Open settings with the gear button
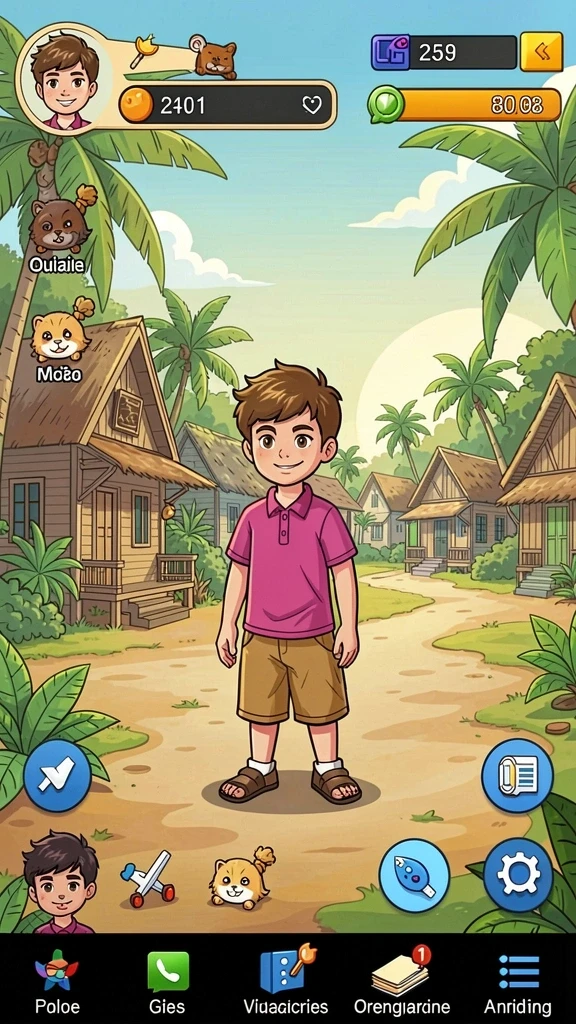The width and height of the screenshot is (576, 1024). coord(519,875)
